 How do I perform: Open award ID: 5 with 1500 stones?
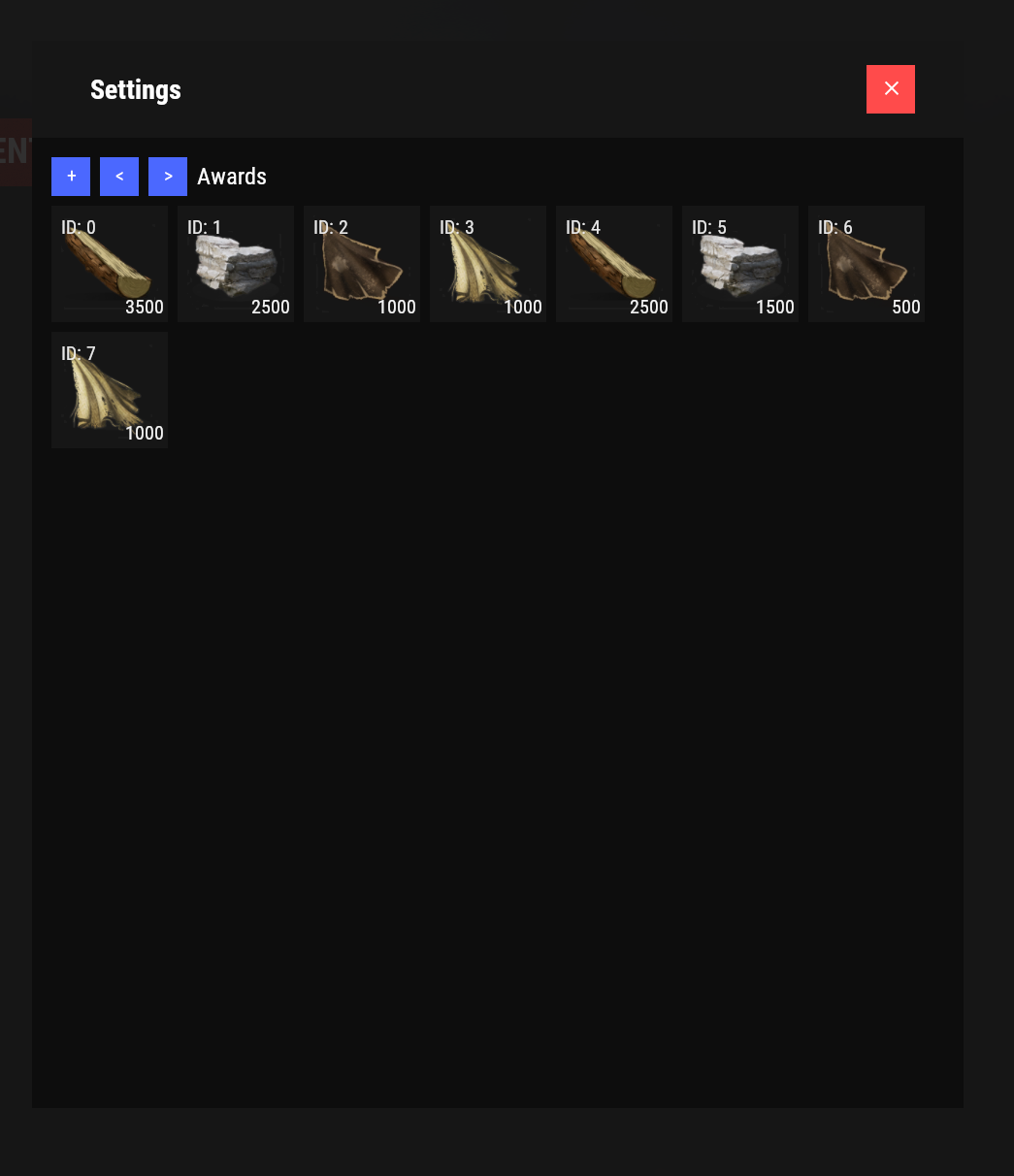(740, 264)
